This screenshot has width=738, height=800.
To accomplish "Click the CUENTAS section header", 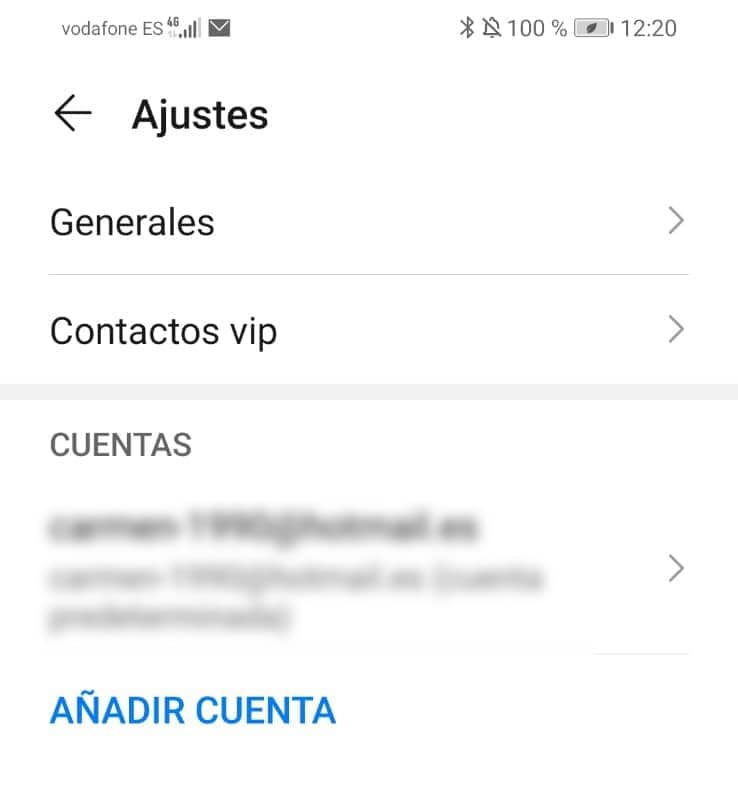I will tap(119, 445).
